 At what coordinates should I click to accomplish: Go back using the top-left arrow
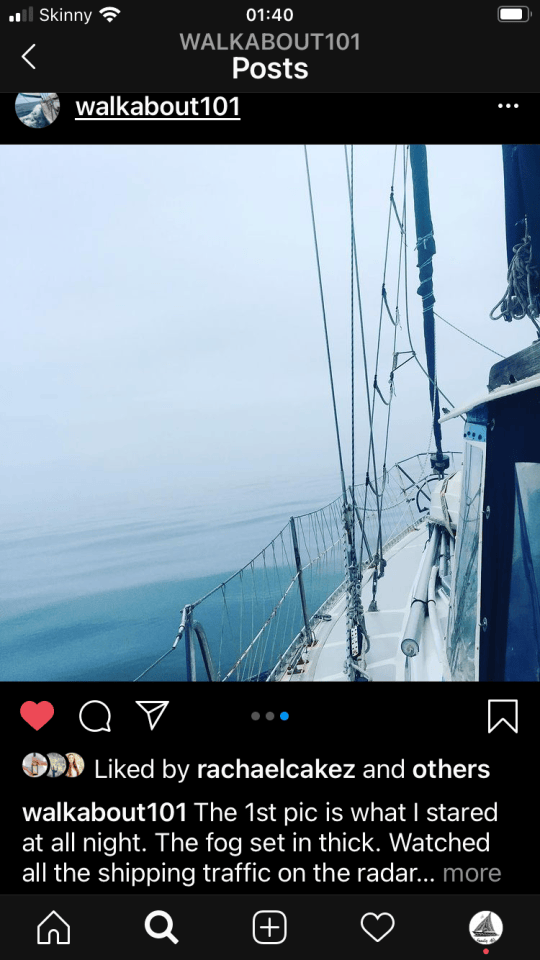coord(29,56)
